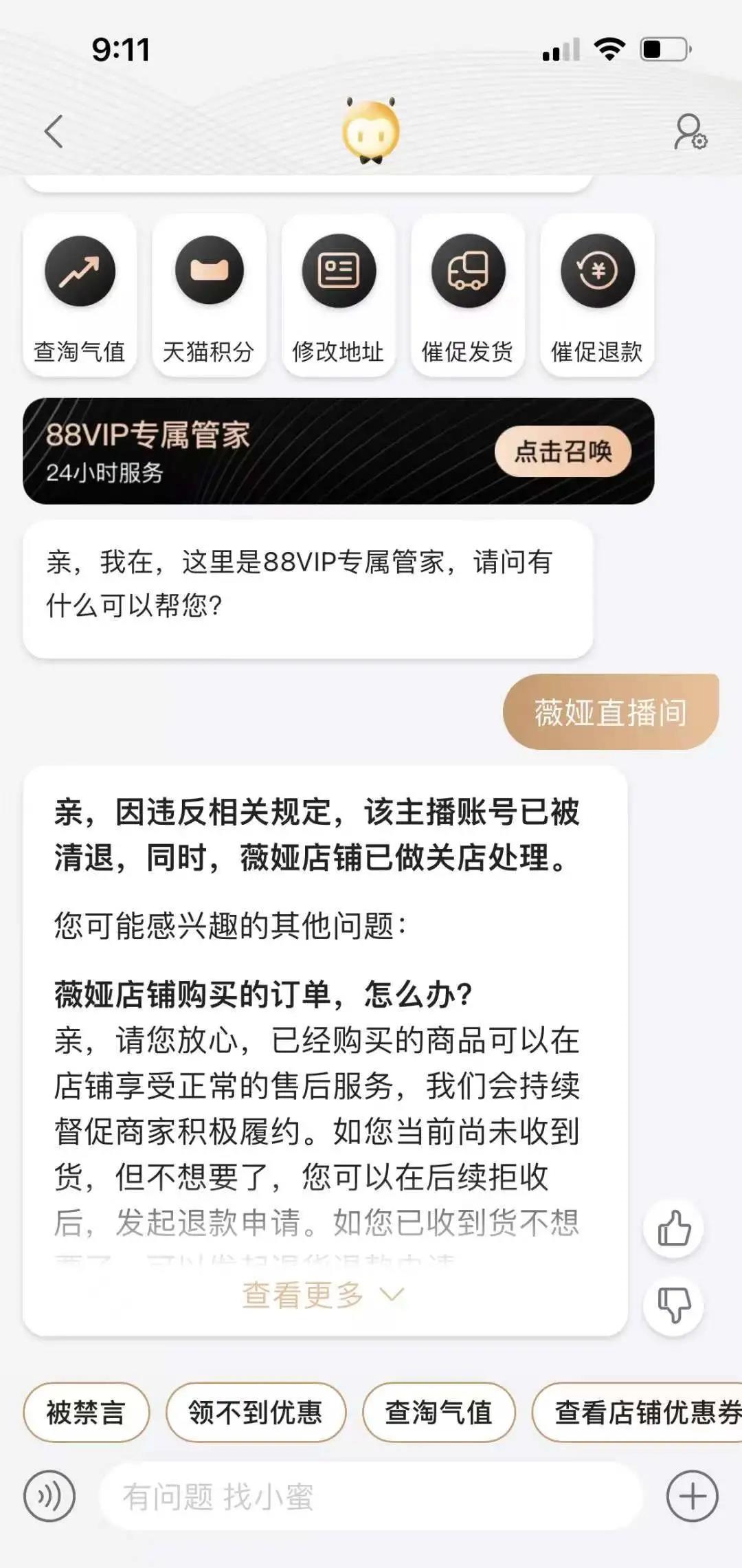Screen dimensions: 742x1568
Task: Focus the 有问题 找小蜜 text field
Action: click(x=371, y=1497)
